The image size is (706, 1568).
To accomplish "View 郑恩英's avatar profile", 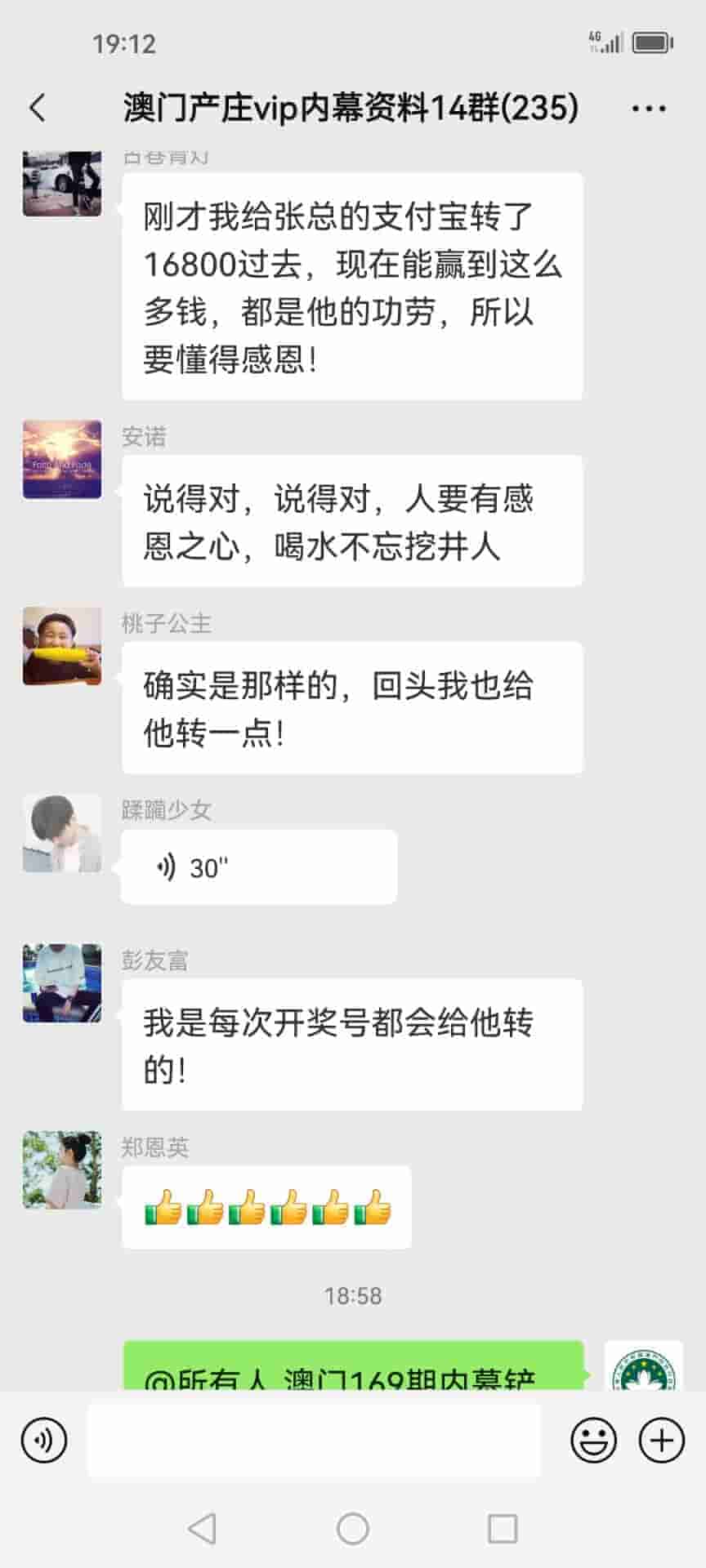I will (x=62, y=1169).
